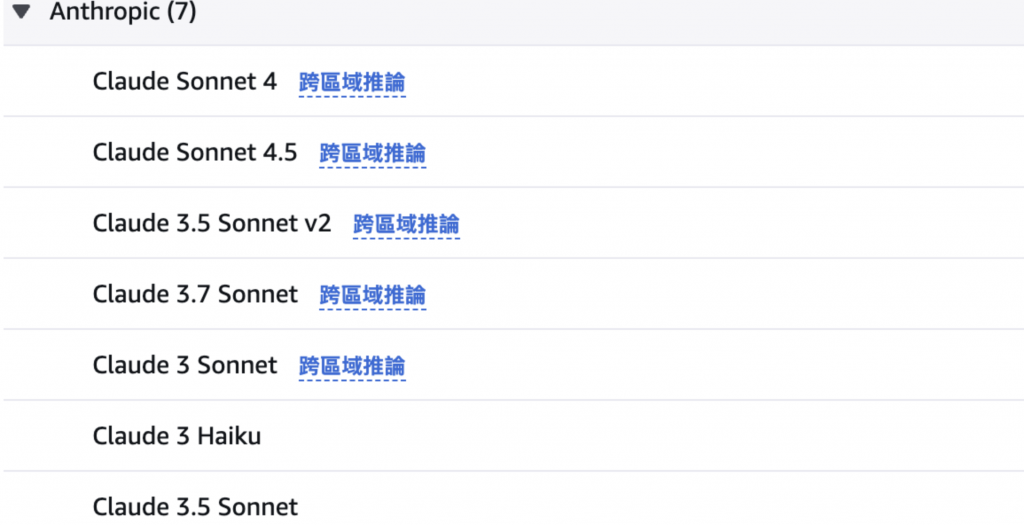Open 跨區域推論 for Claude 3.5 Sonnet v2
The width and height of the screenshot is (1024, 525).
coord(406,224)
